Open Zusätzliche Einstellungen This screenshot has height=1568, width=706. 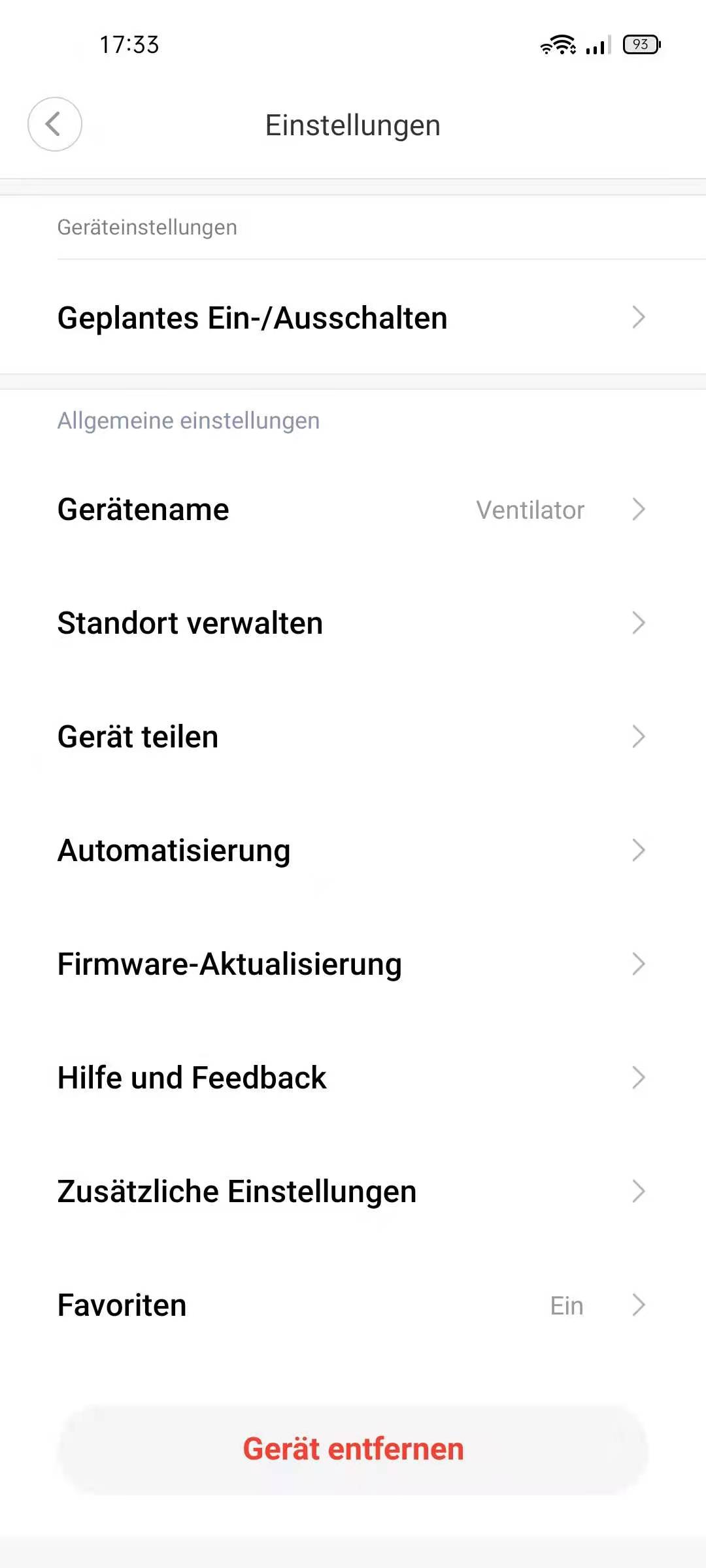353,1192
